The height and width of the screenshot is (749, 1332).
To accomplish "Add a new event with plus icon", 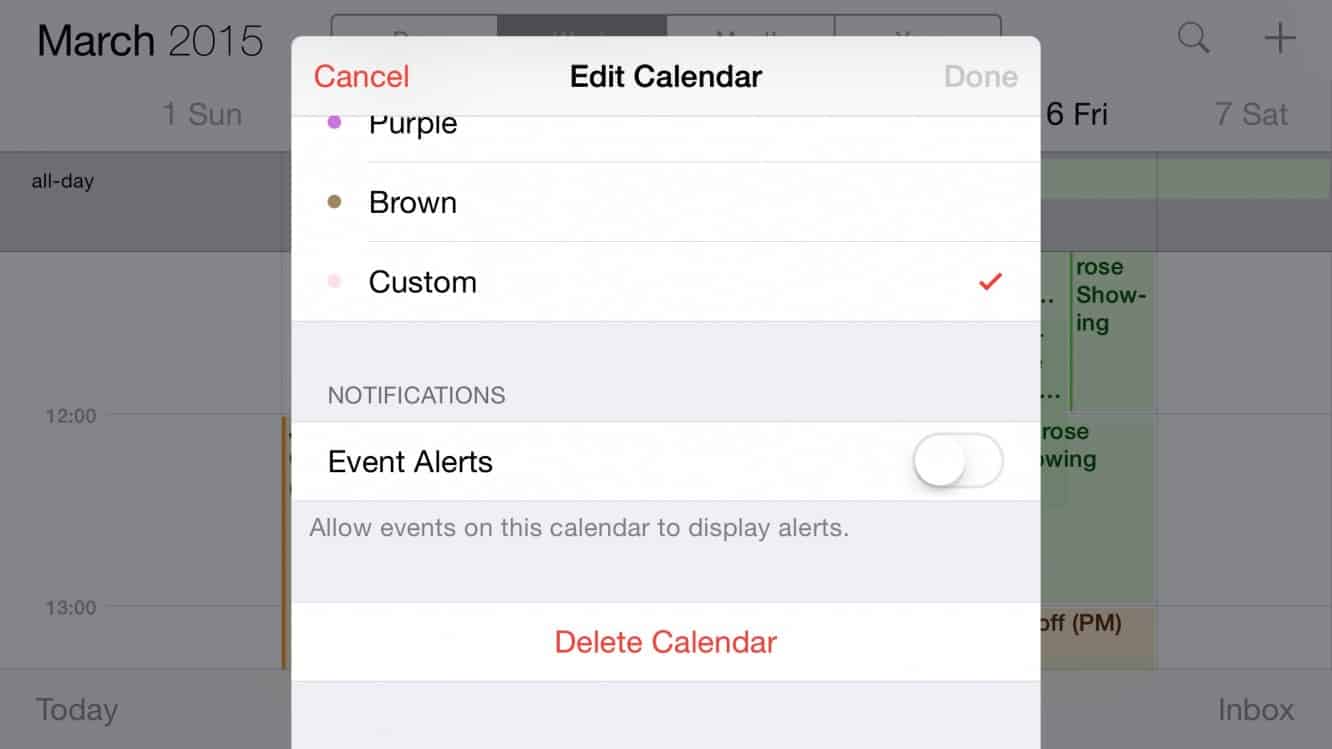I will [1279, 39].
